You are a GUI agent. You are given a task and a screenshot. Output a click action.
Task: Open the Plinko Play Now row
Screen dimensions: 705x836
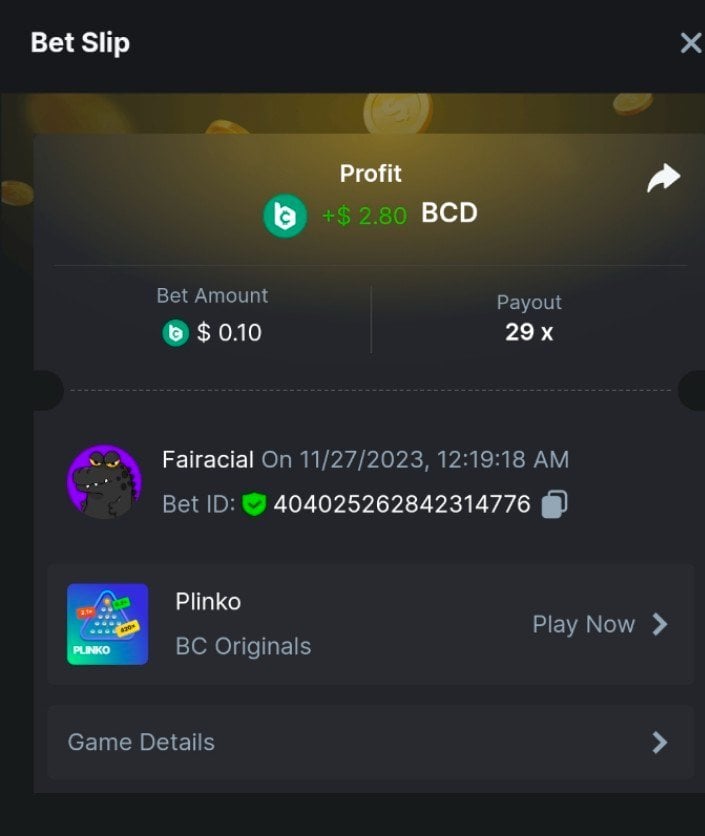599,624
